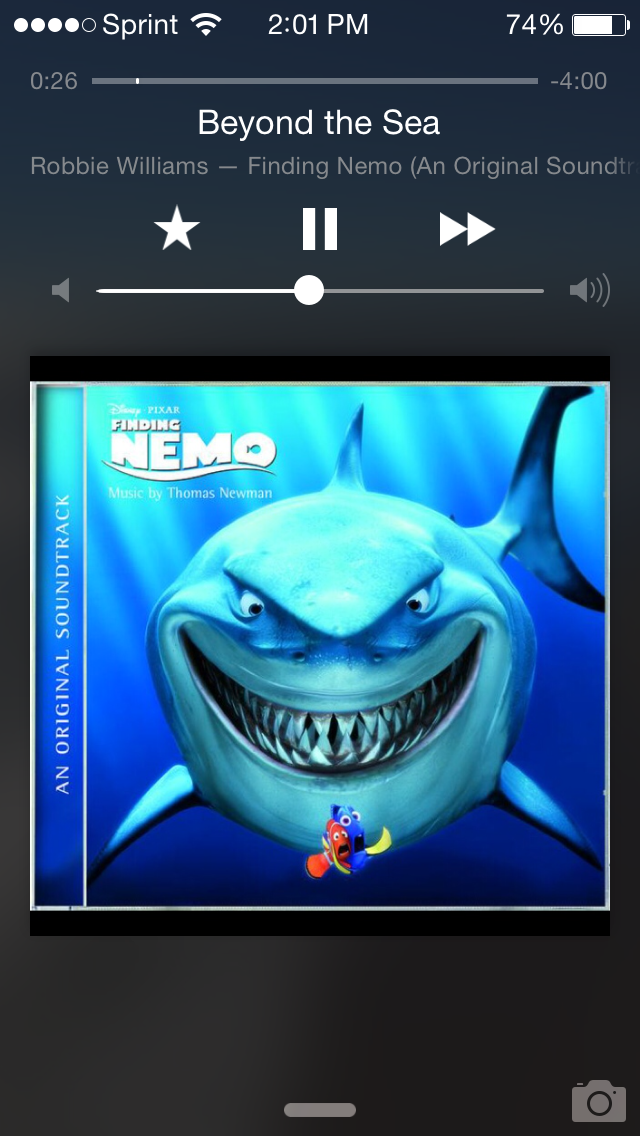Open the camera from lock screen

click(598, 1101)
